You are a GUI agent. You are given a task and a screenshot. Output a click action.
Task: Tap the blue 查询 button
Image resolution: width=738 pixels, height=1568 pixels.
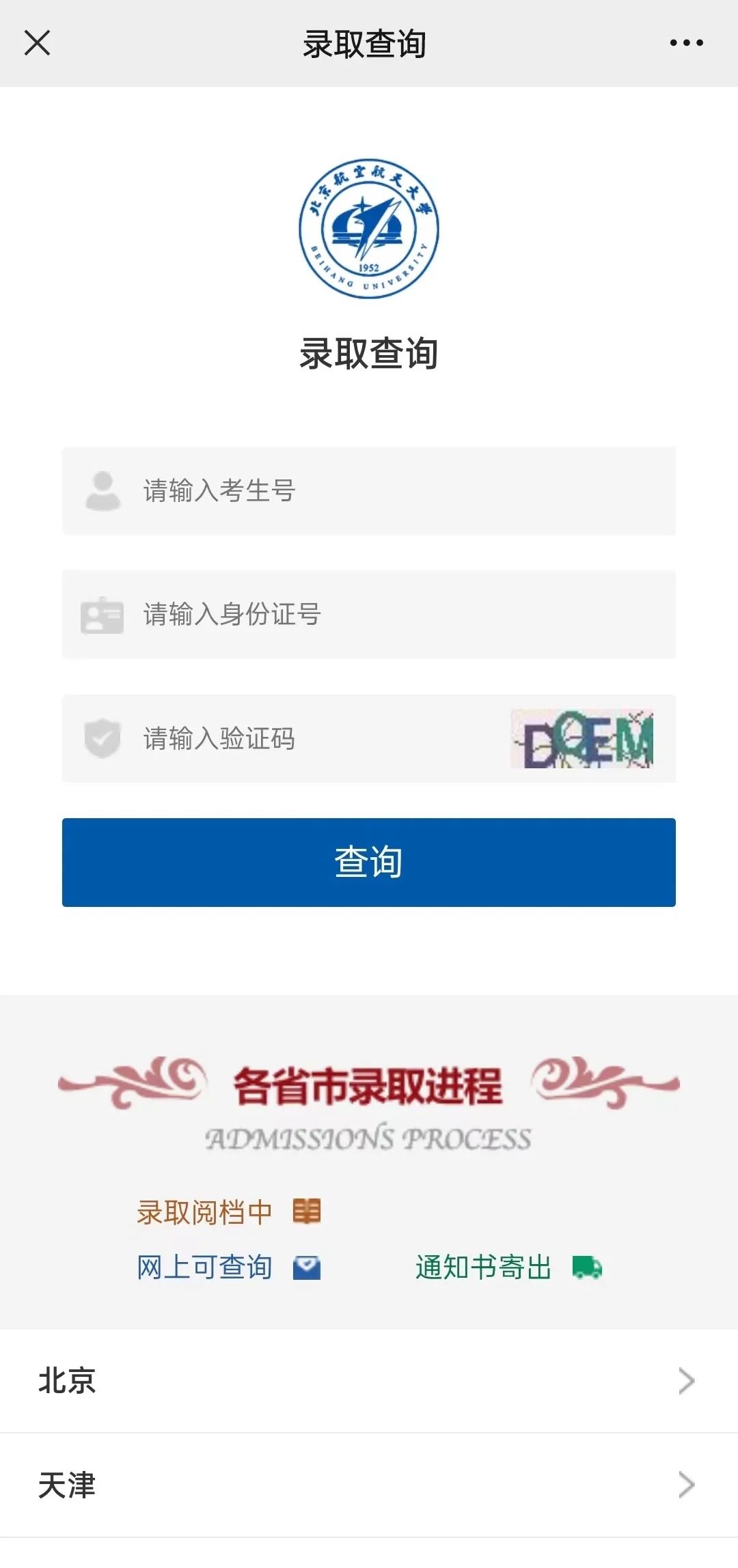tap(369, 863)
